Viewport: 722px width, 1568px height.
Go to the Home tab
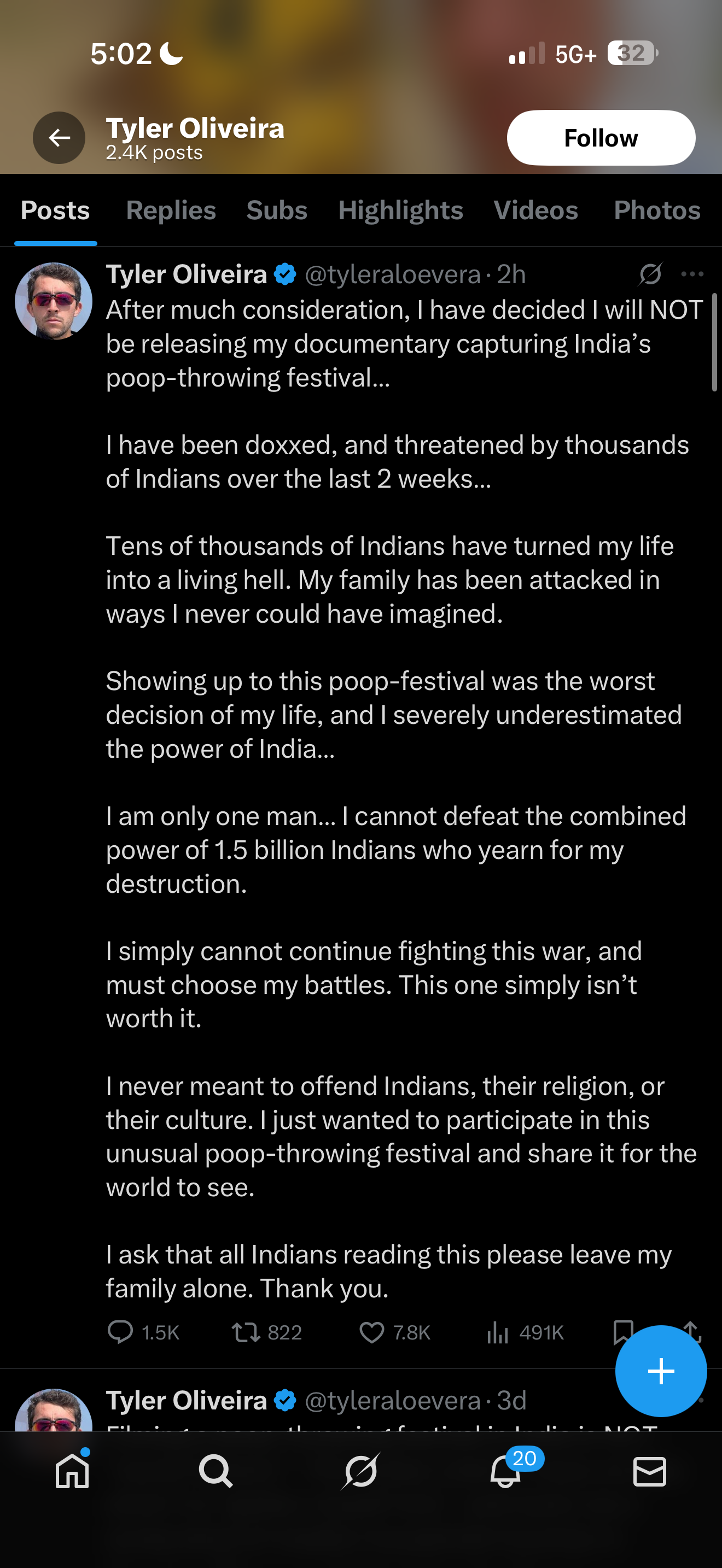72,1471
